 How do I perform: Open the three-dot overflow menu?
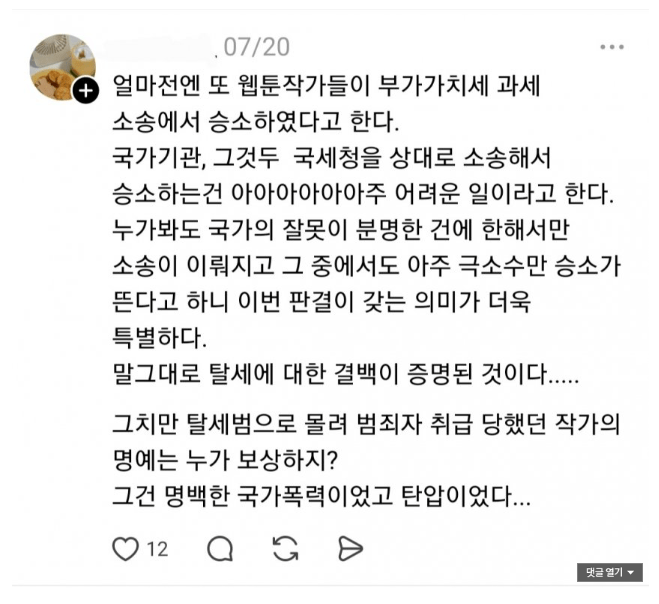point(611,47)
